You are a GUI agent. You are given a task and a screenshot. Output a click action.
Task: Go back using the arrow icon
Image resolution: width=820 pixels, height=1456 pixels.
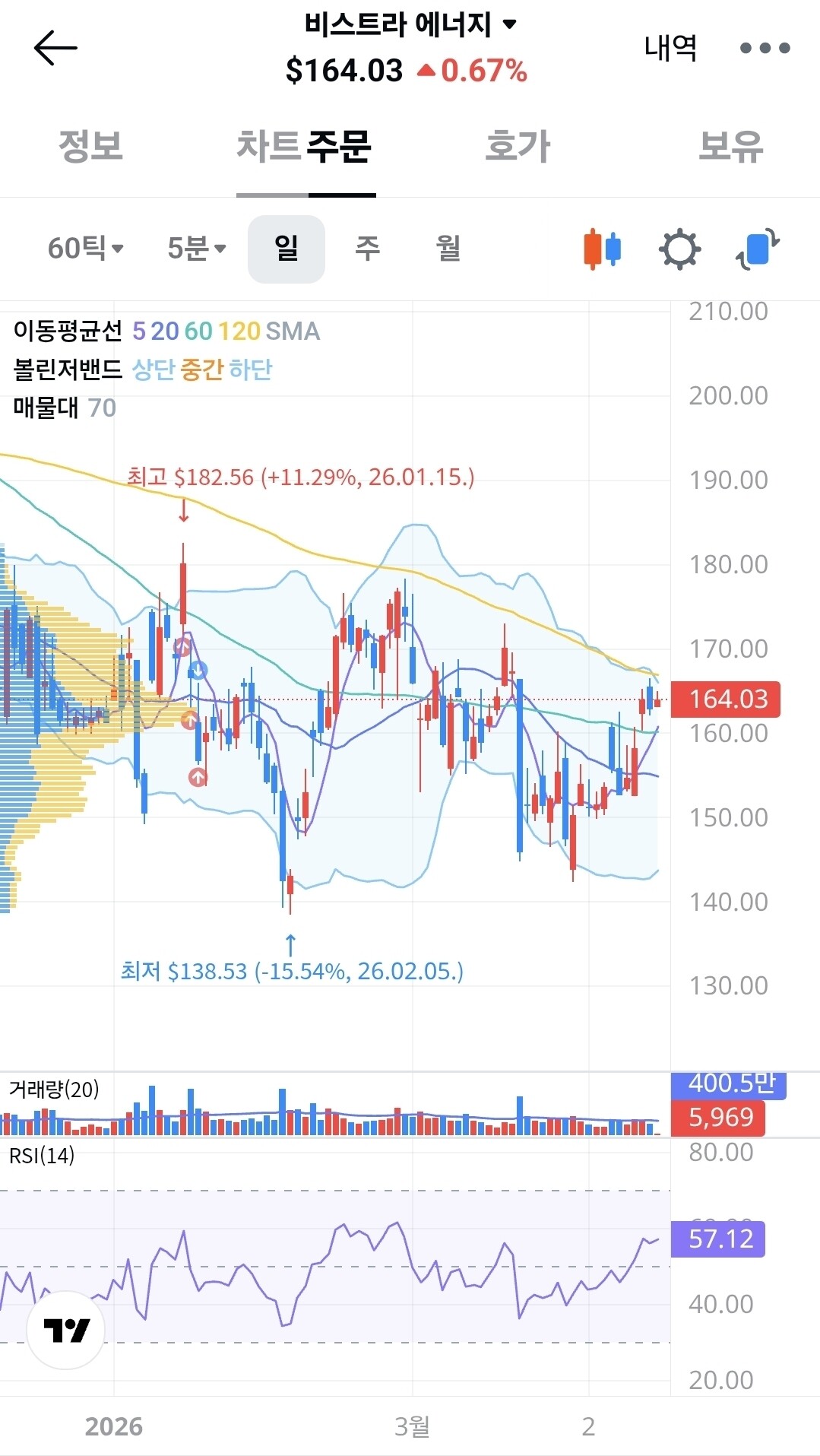click(55, 48)
